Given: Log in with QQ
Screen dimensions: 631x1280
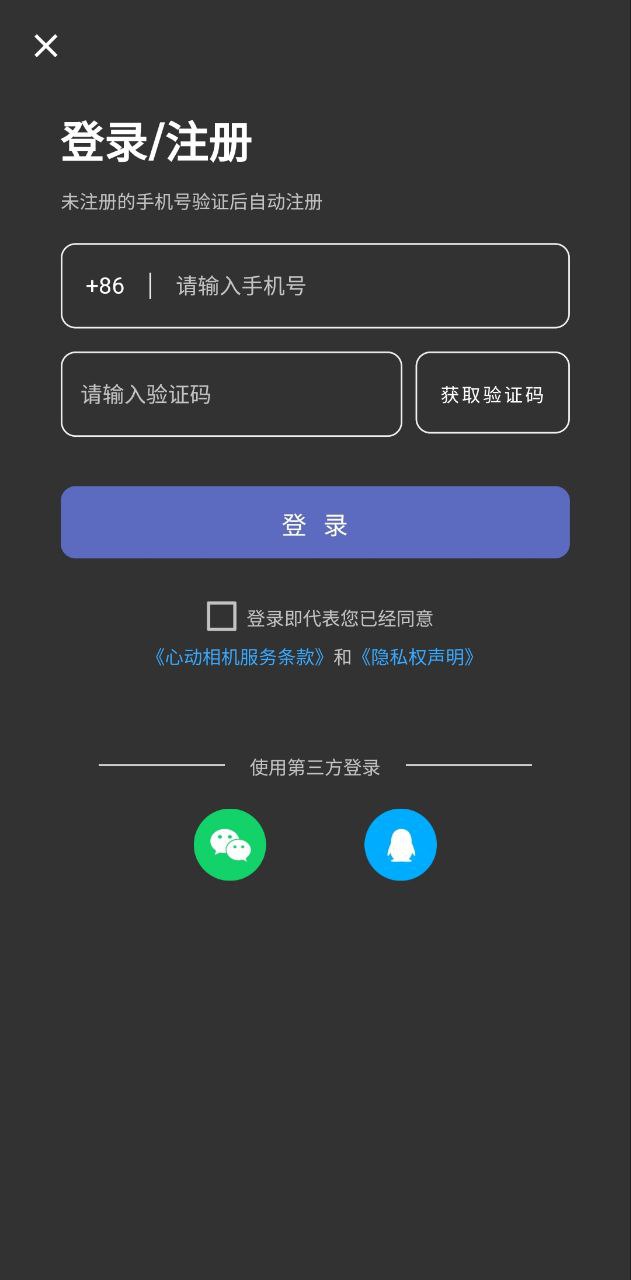Looking at the screenshot, I should tap(400, 845).
